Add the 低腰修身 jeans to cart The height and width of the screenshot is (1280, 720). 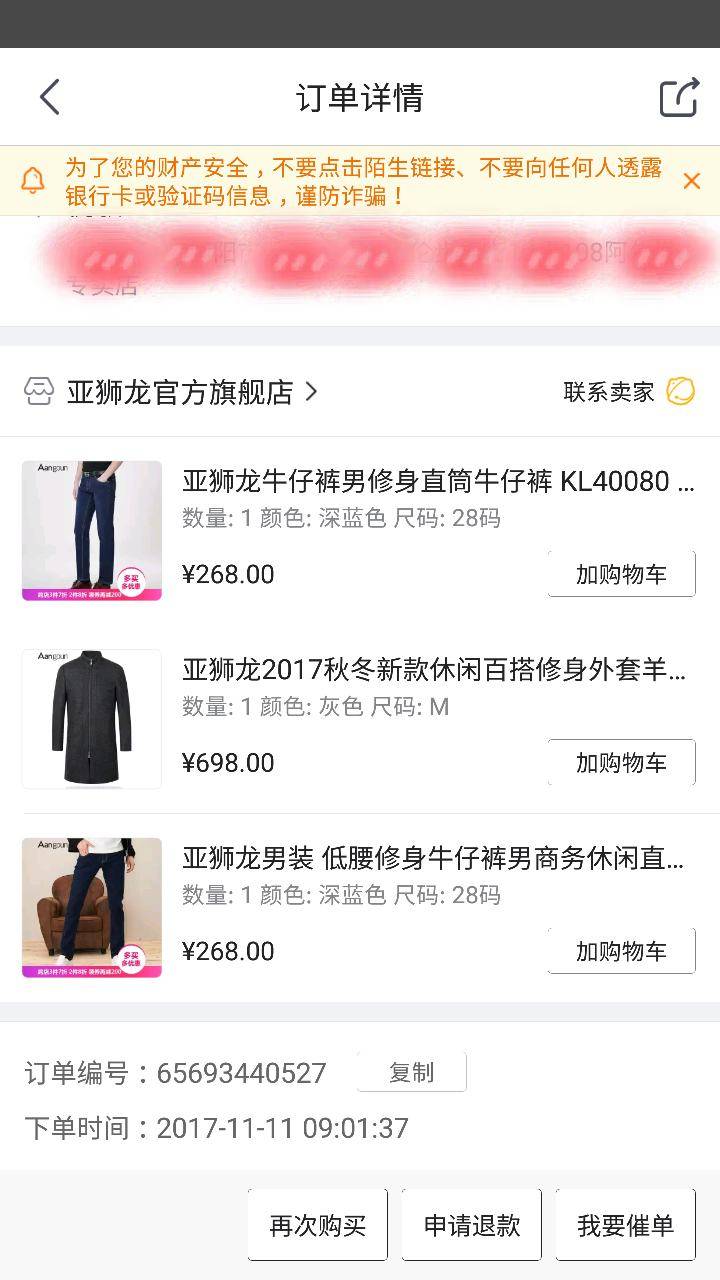point(621,951)
